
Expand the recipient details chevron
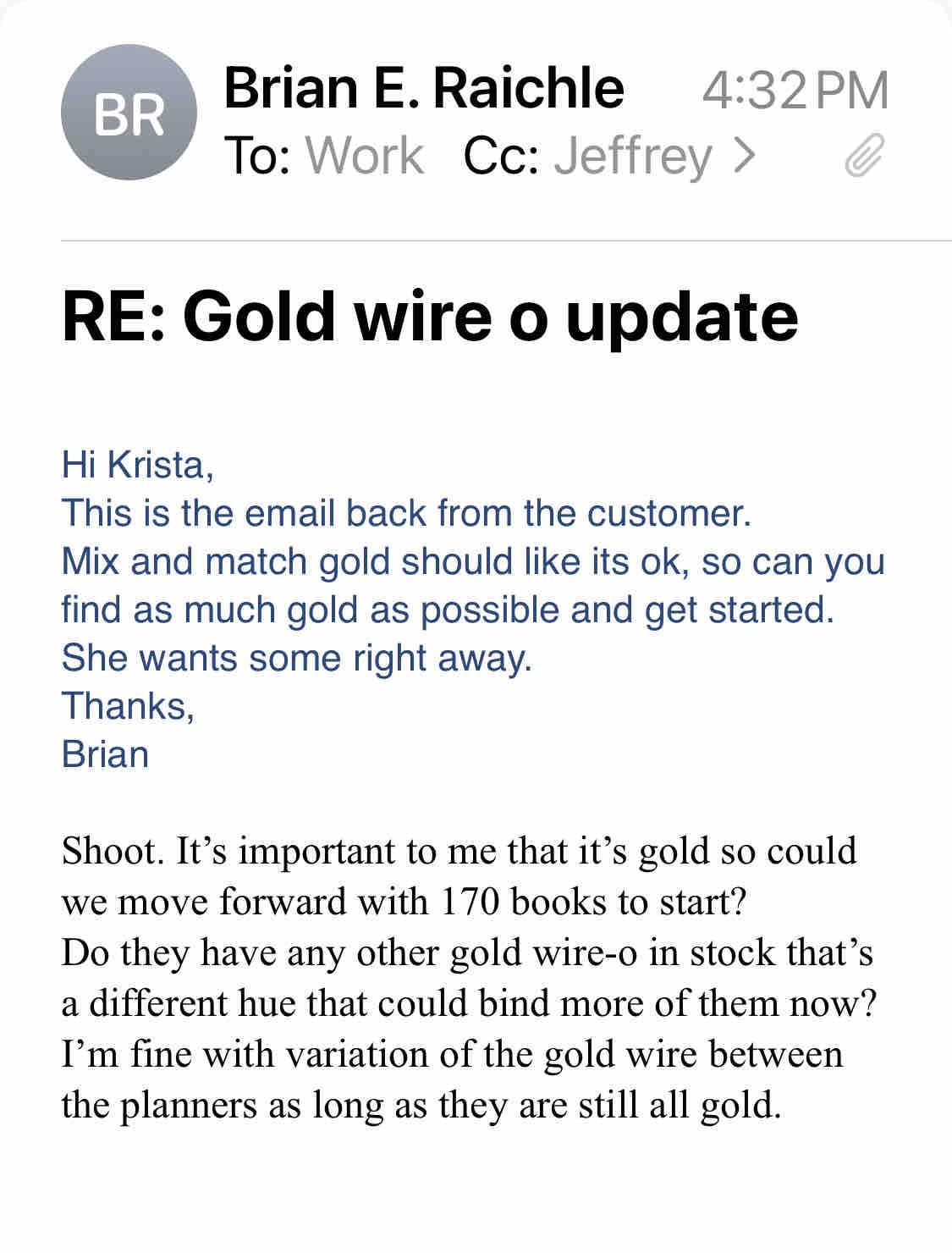743,155
